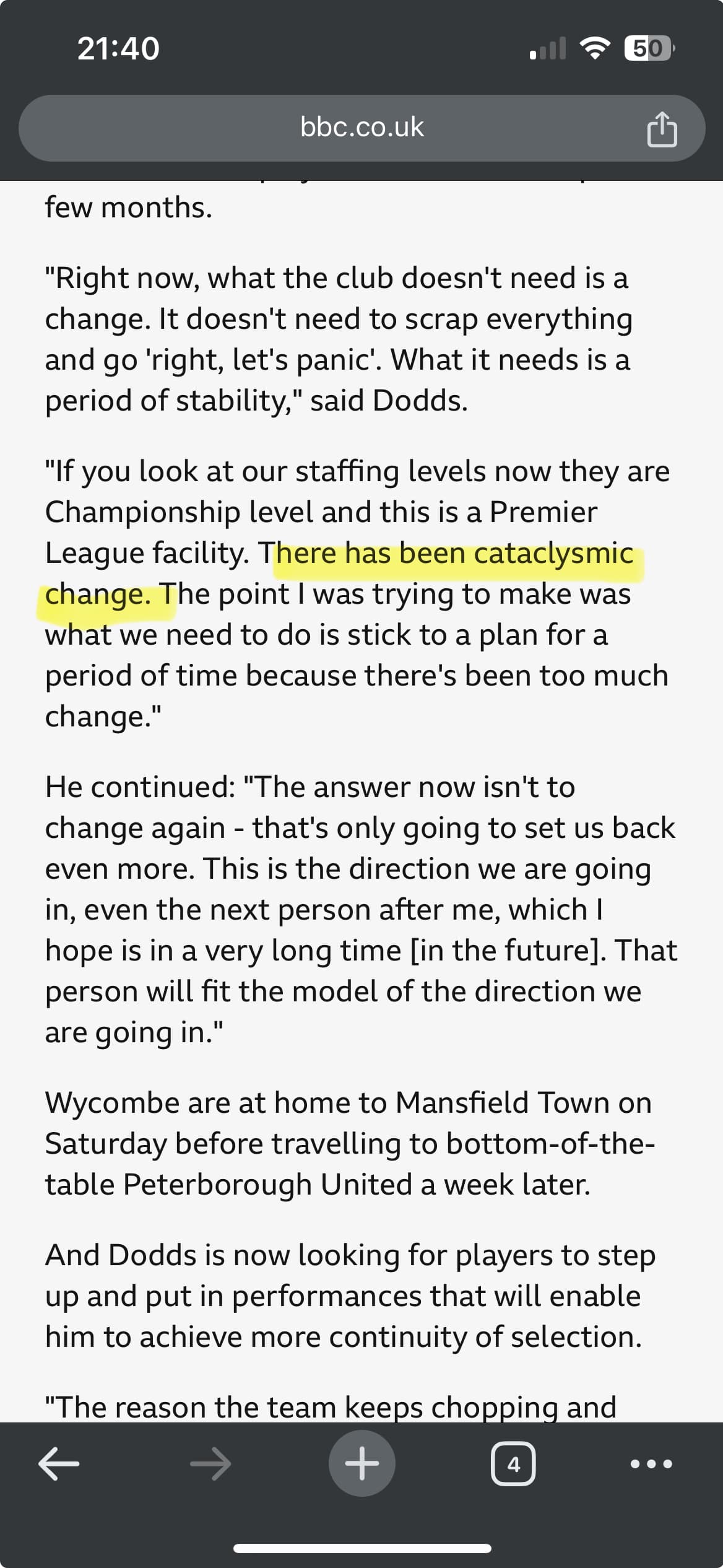Tap the bbc.co.uk address bar
723x1568 pixels.
[x=361, y=128]
